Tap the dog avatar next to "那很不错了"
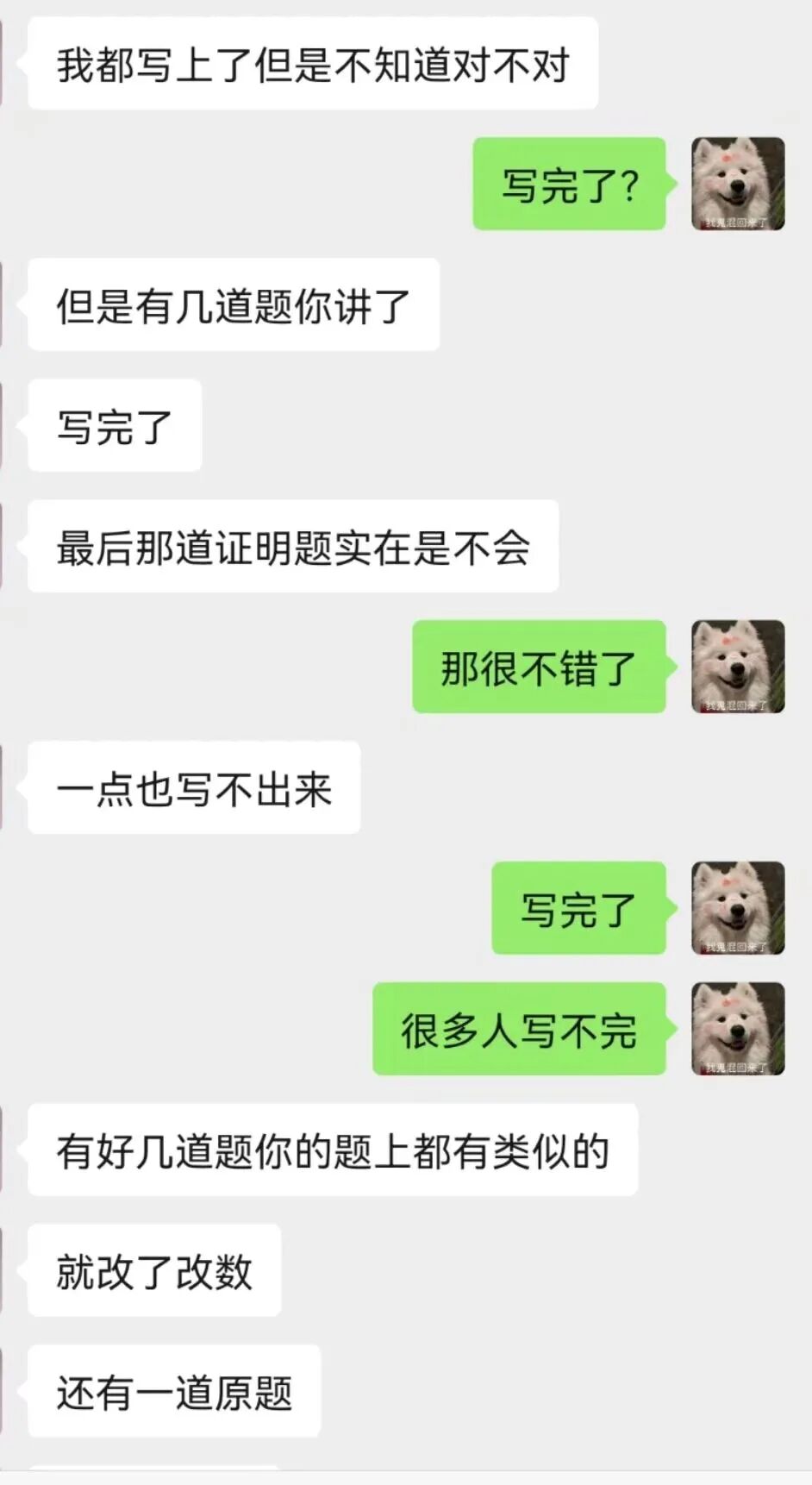812x1485 pixels. point(738,667)
